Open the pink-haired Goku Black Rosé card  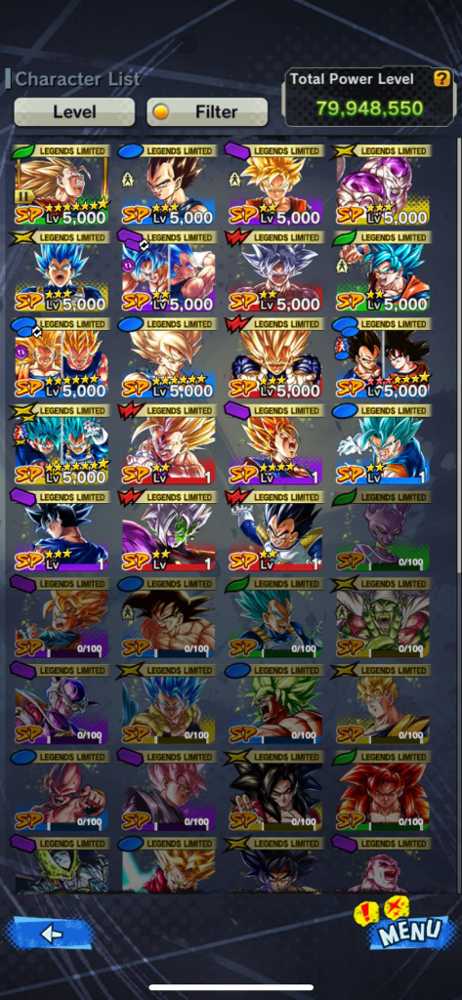pyautogui.click(x=168, y=791)
